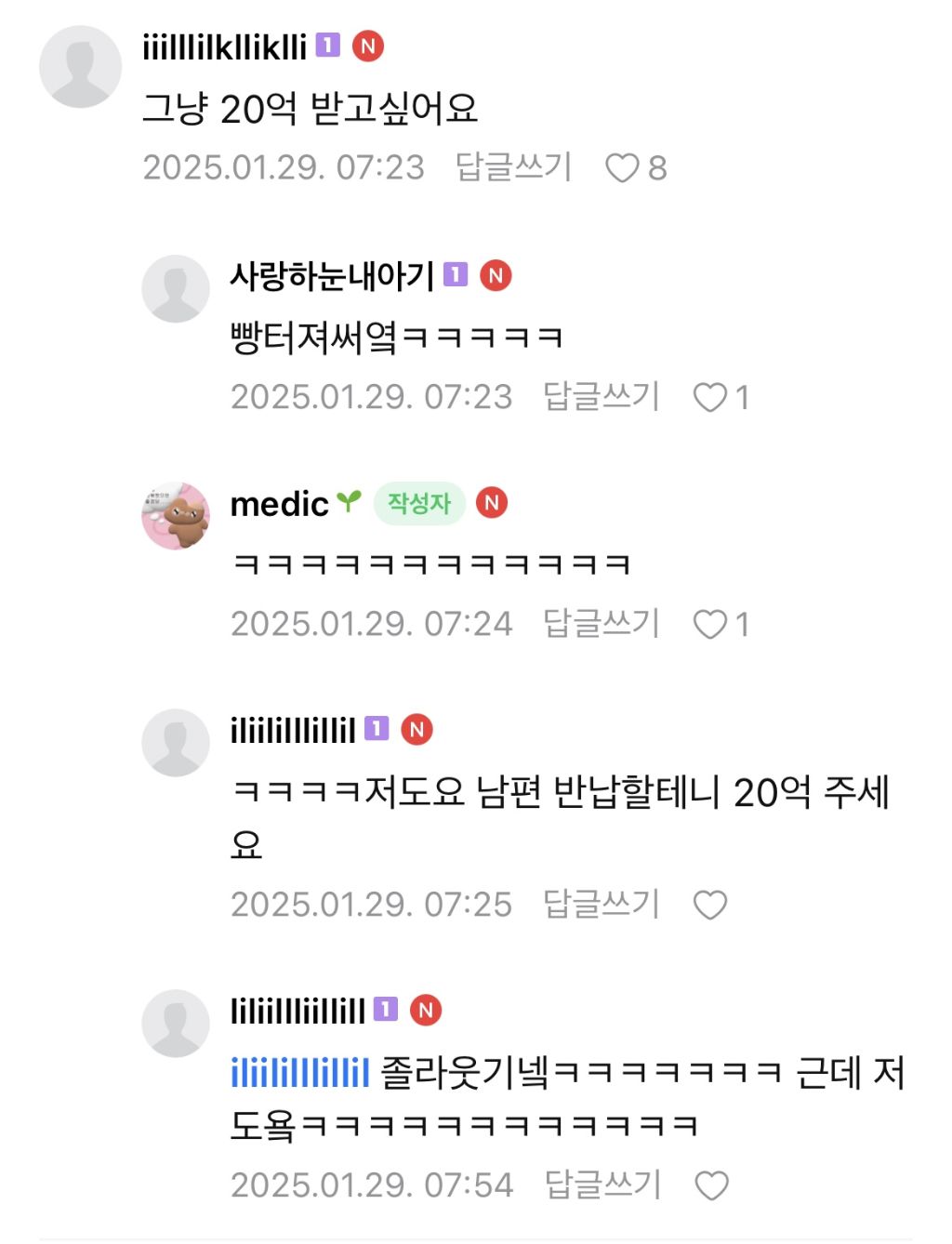Click the purple level badge on iliilillillil
952x1244 pixels.
click(x=376, y=729)
